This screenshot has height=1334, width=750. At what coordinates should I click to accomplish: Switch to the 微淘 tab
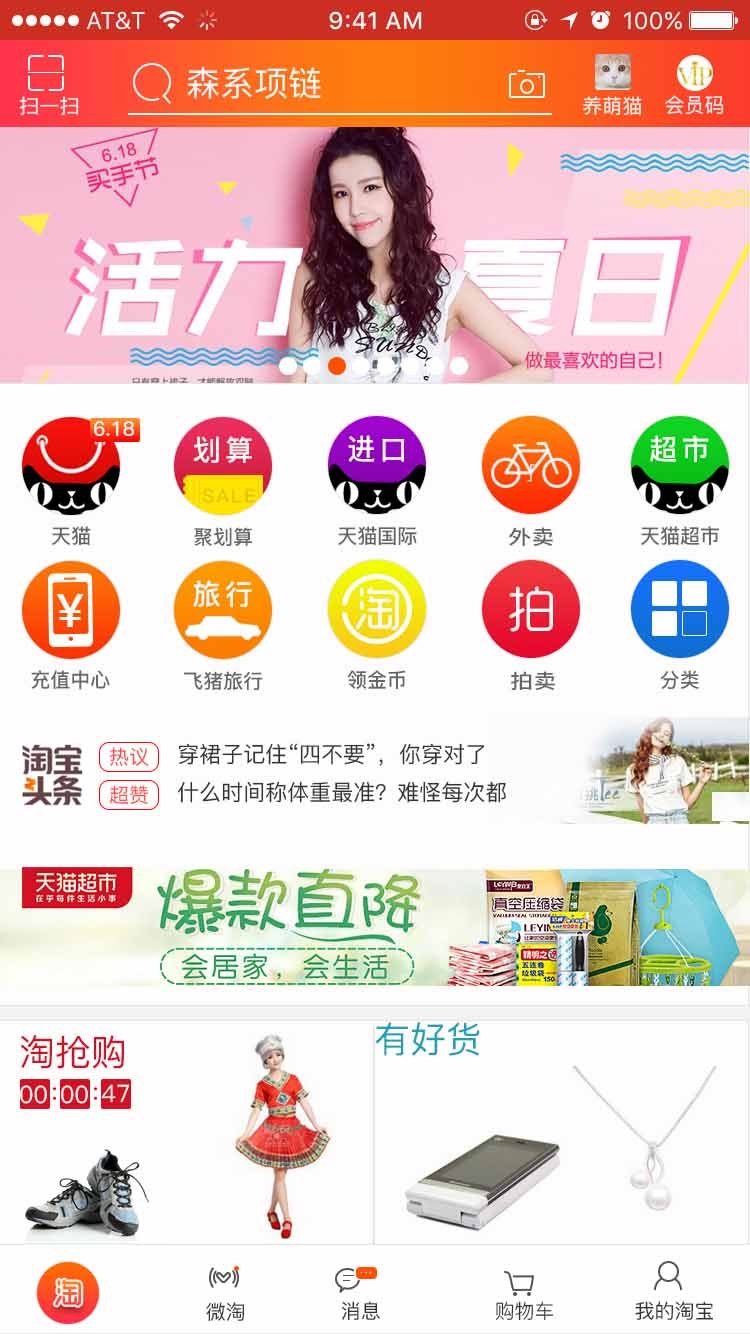tap(225, 1292)
